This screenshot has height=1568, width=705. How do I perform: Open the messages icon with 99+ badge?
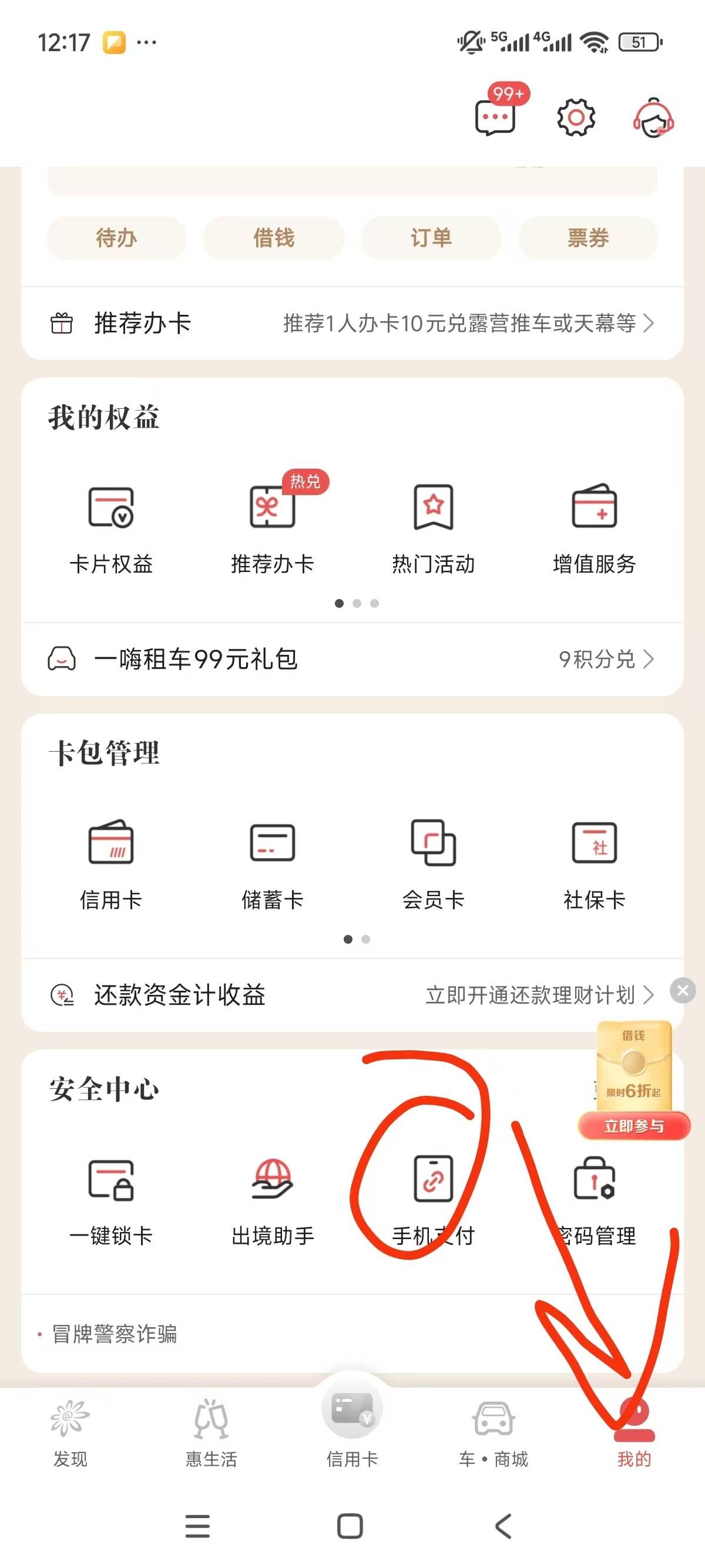pyautogui.click(x=496, y=116)
